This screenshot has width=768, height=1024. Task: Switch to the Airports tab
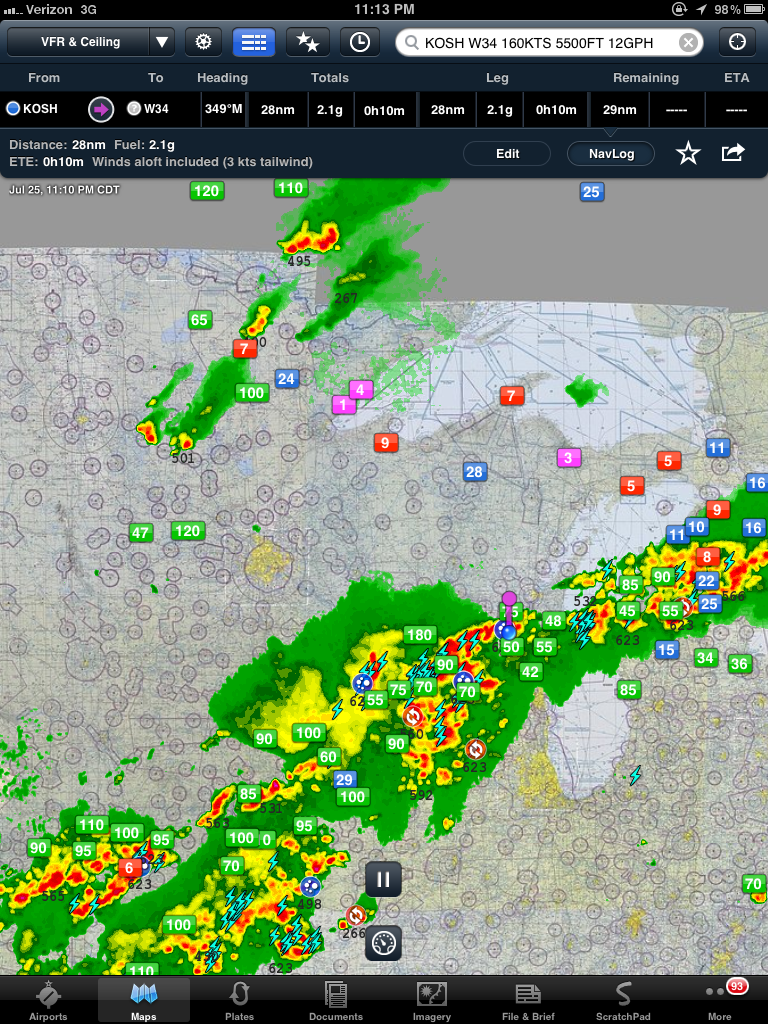coord(48,1000)
